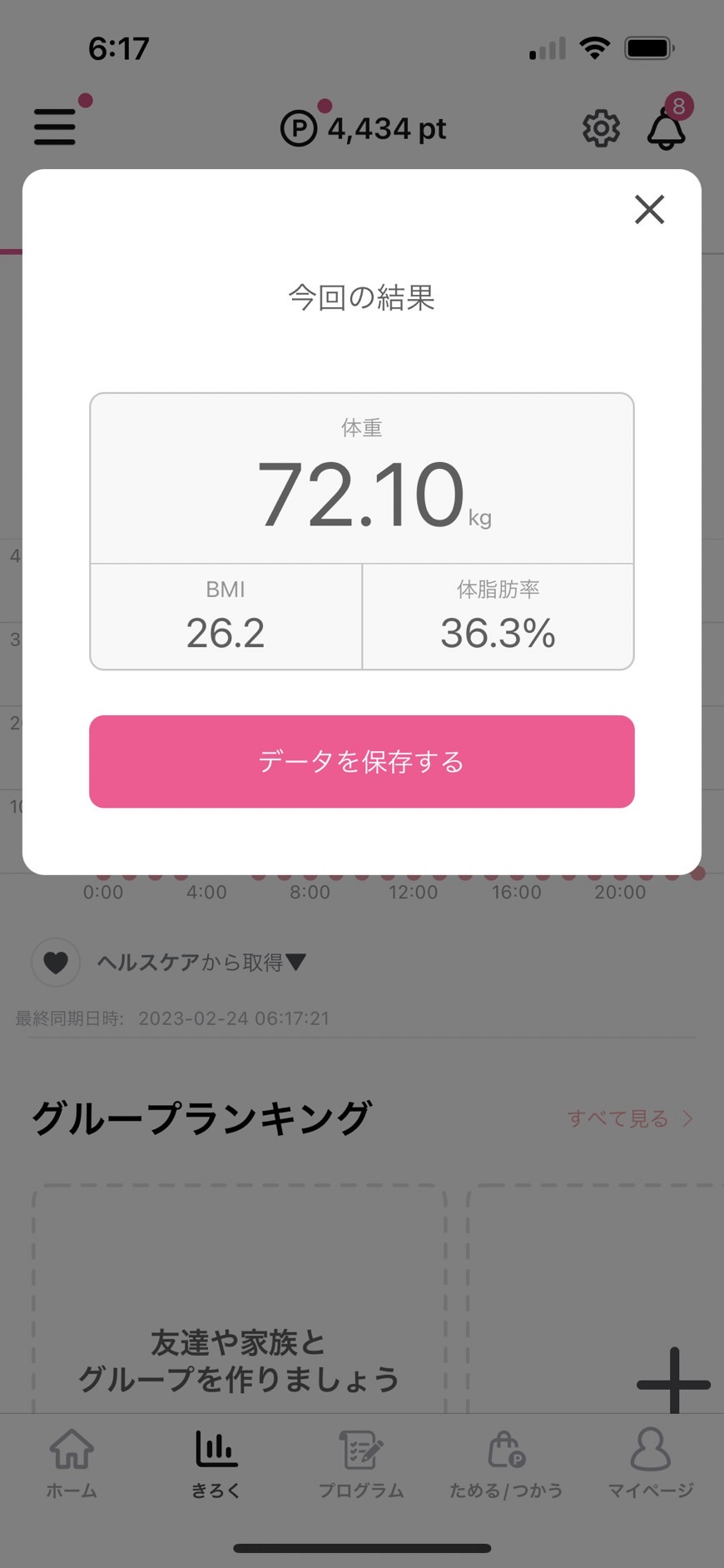Open すべて見る for group ranking
Image resolution: width=724 pixels, height=1568 pixels.
pyautogui.click(x=630, y=1118)
